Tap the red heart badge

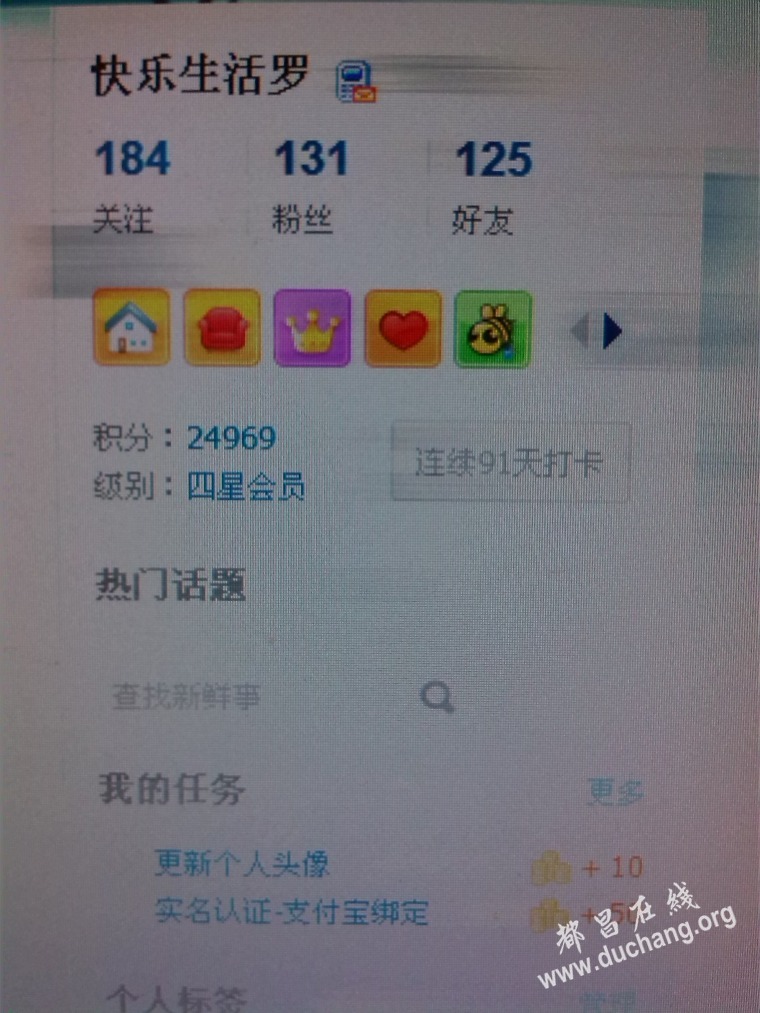[403, 328]
